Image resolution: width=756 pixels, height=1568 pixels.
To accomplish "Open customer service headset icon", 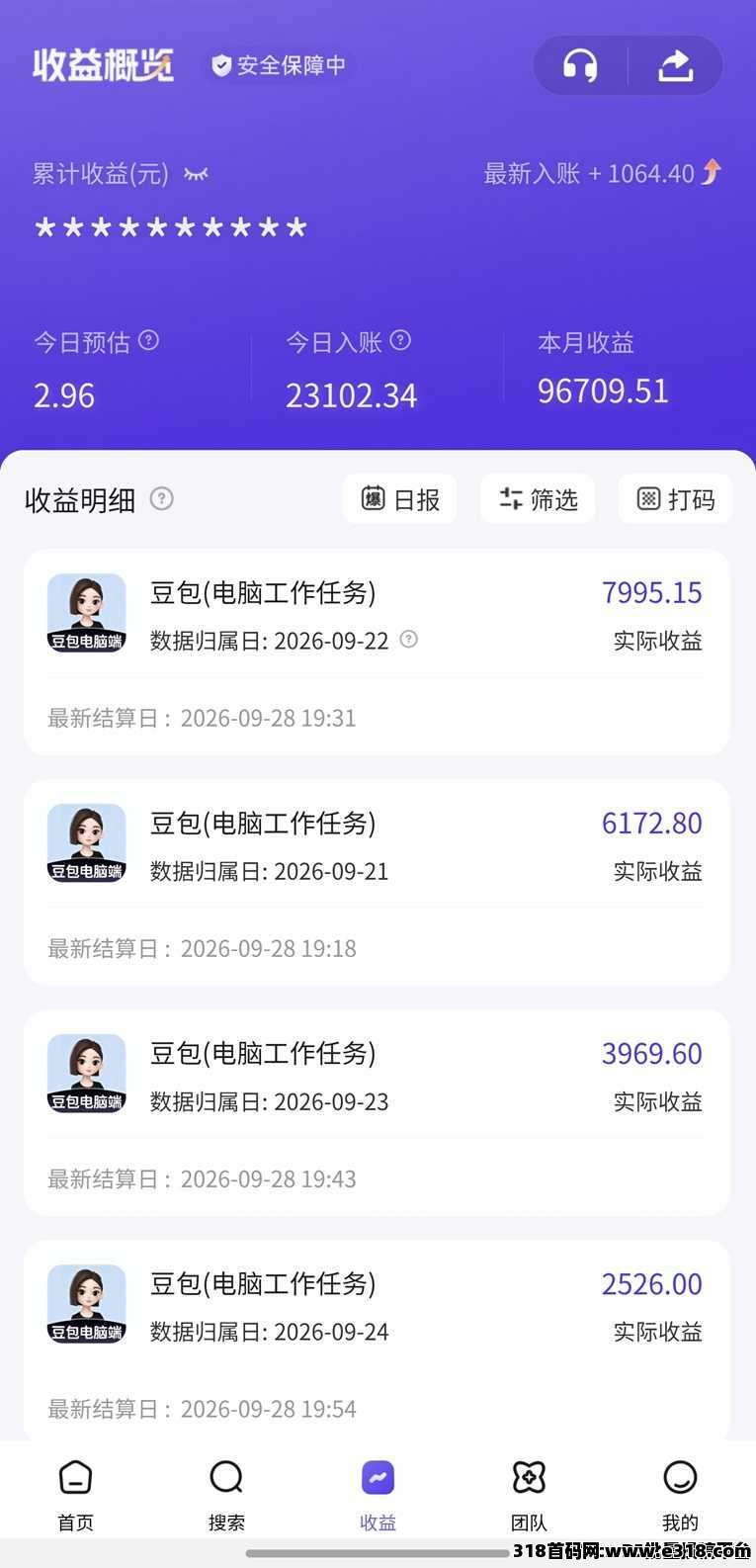I will click(580, 66).
